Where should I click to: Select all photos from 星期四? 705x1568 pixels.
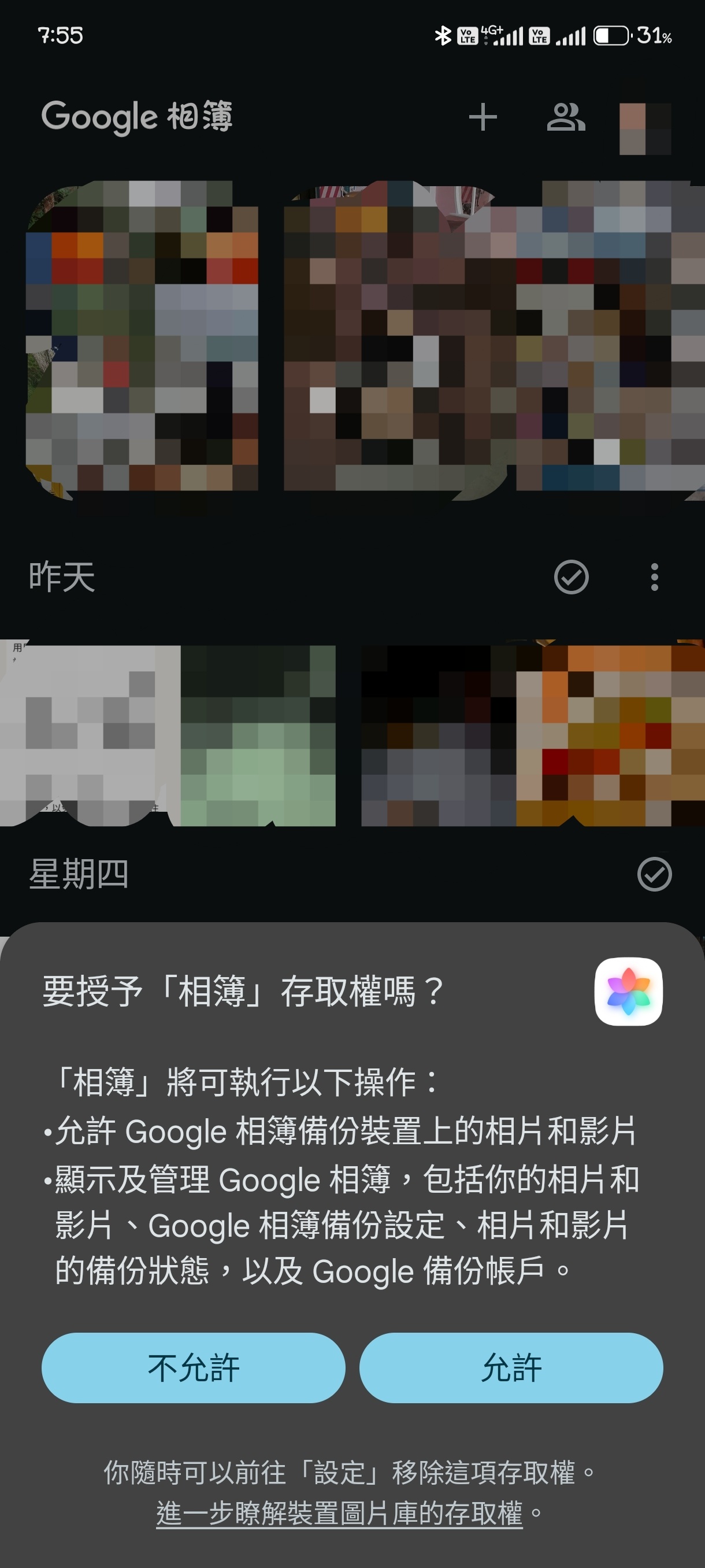(655, 875)
